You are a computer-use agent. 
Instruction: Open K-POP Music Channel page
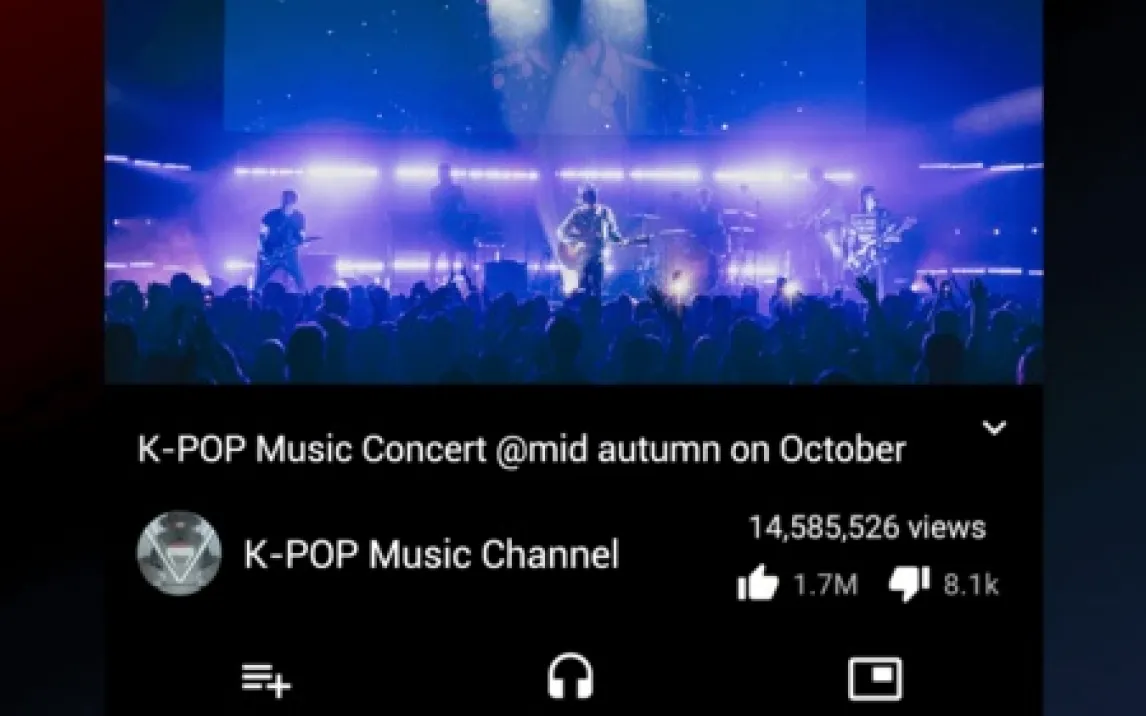coord(430,554)
